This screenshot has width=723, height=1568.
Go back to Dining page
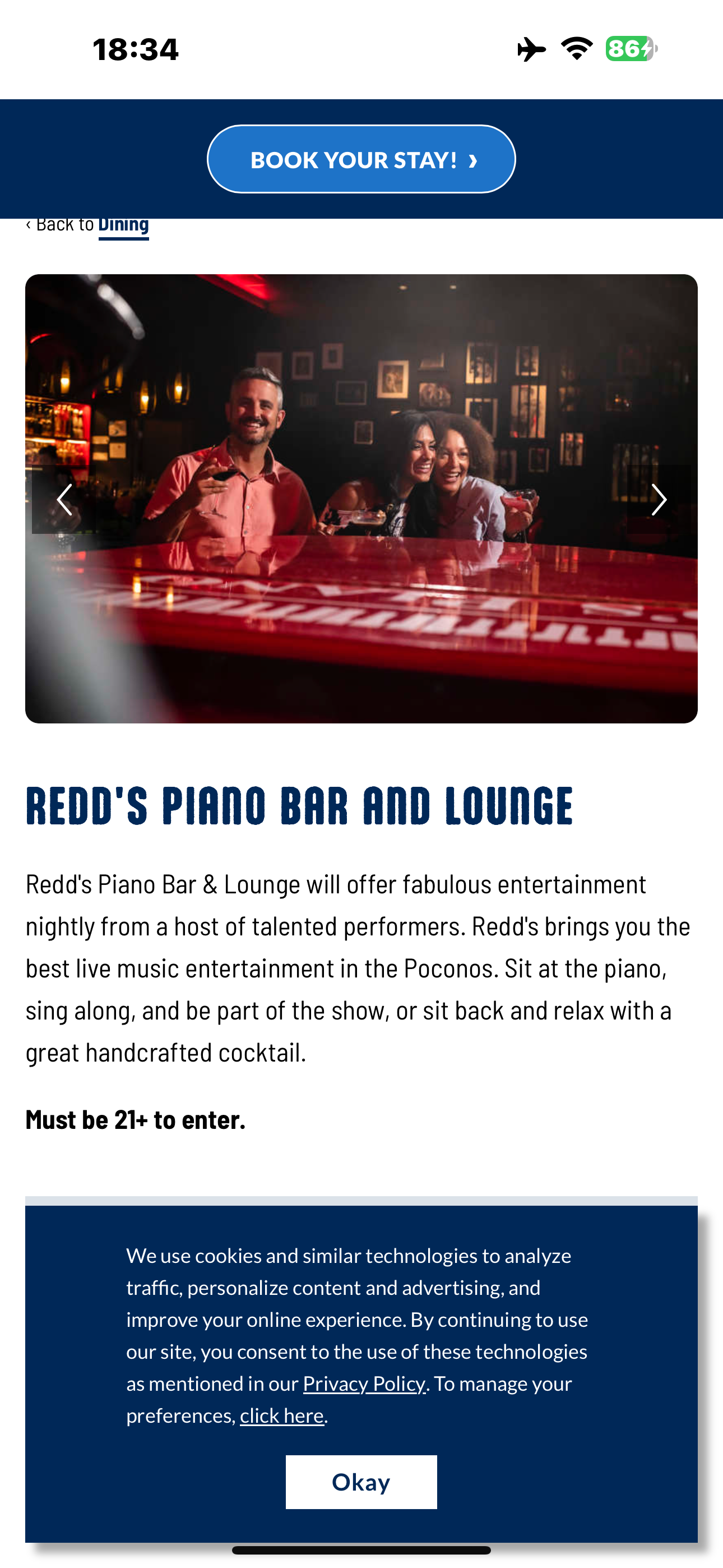[x=123, y=225]
